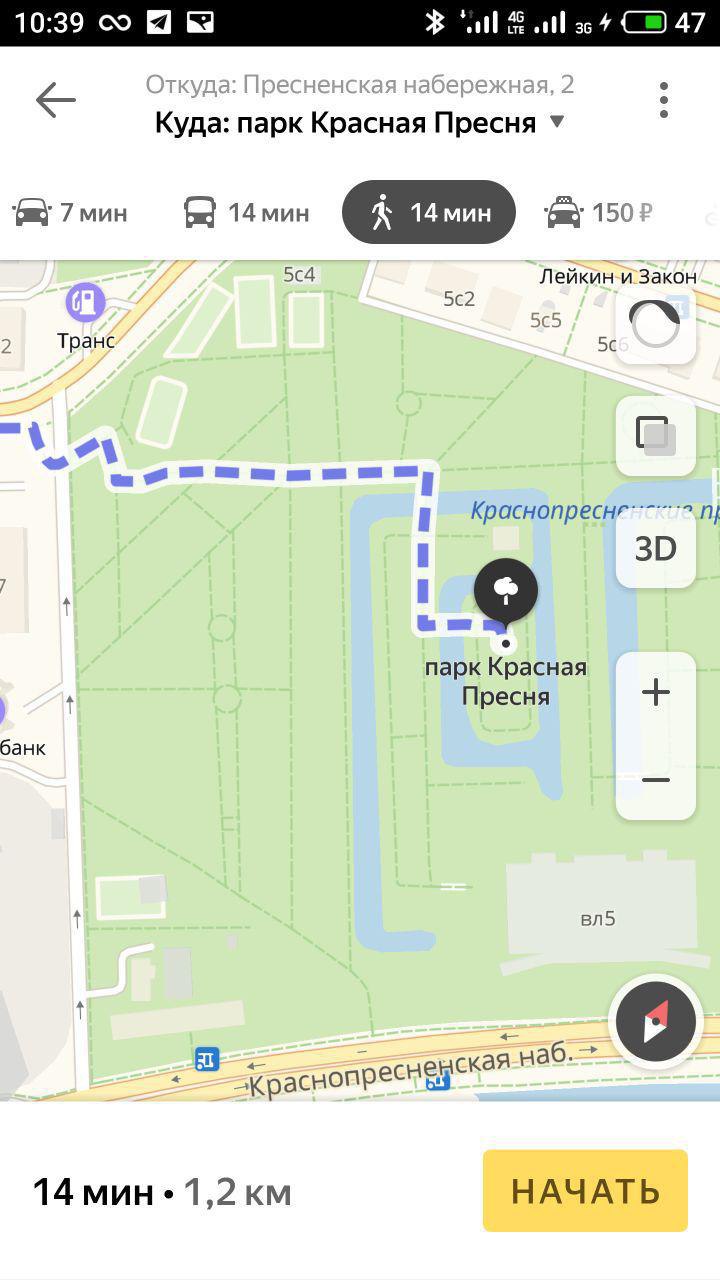
Task: Edit the origin Пресненская набережная, 2
Action: 360,85
